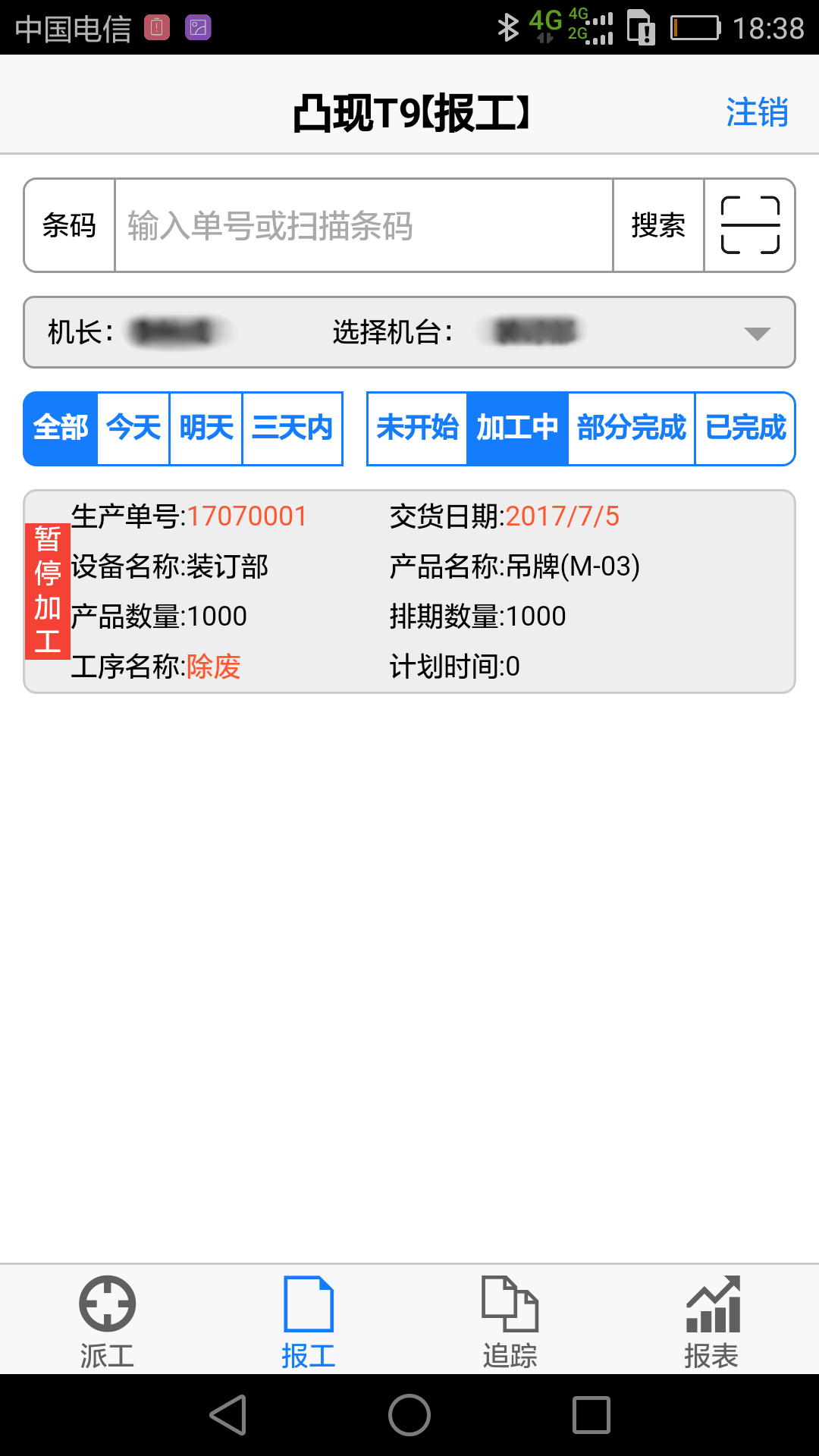
Task: Go to the system home screen
Action: 409,1415
